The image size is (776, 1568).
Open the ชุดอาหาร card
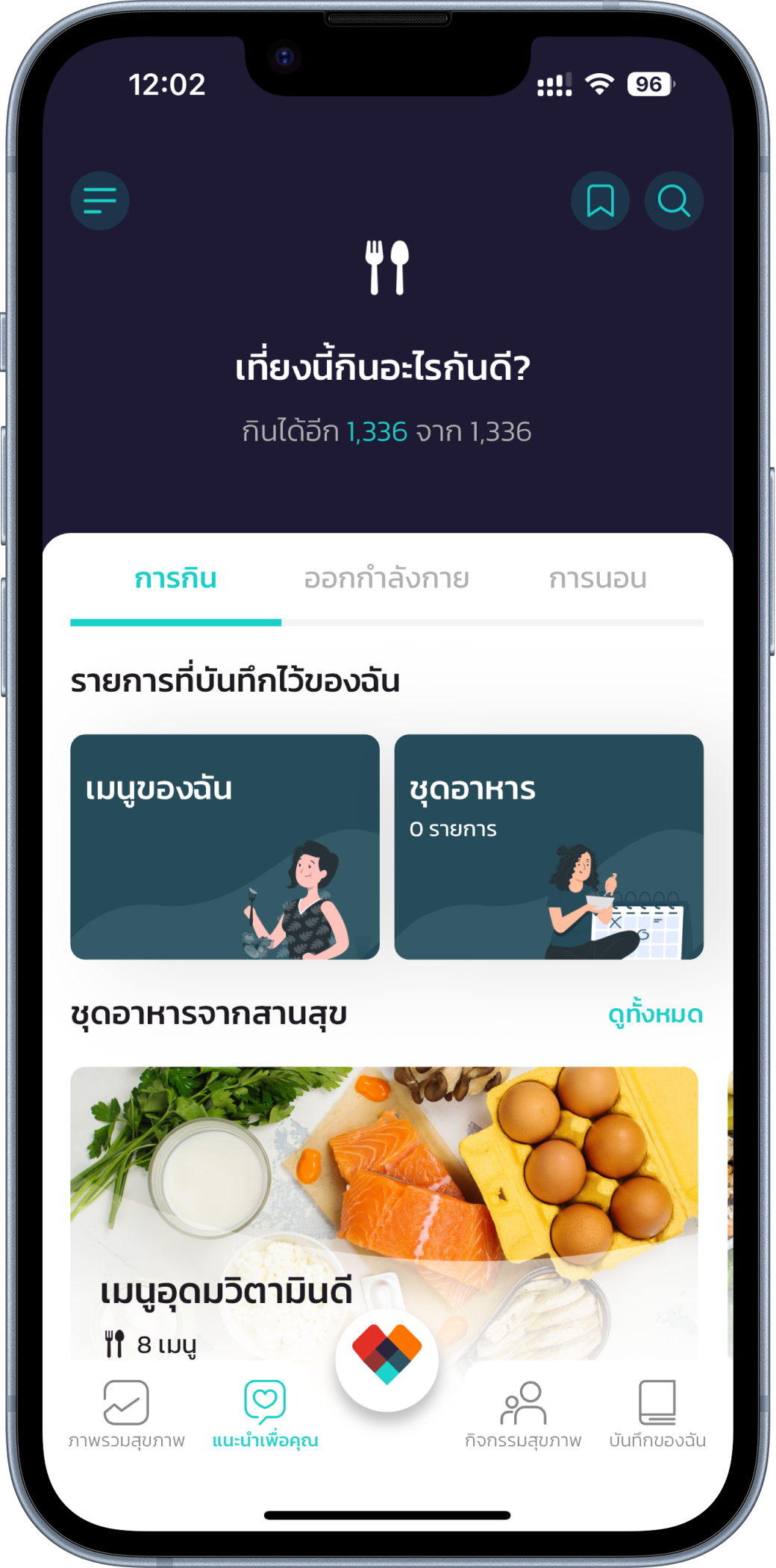(x=548, y=846)
